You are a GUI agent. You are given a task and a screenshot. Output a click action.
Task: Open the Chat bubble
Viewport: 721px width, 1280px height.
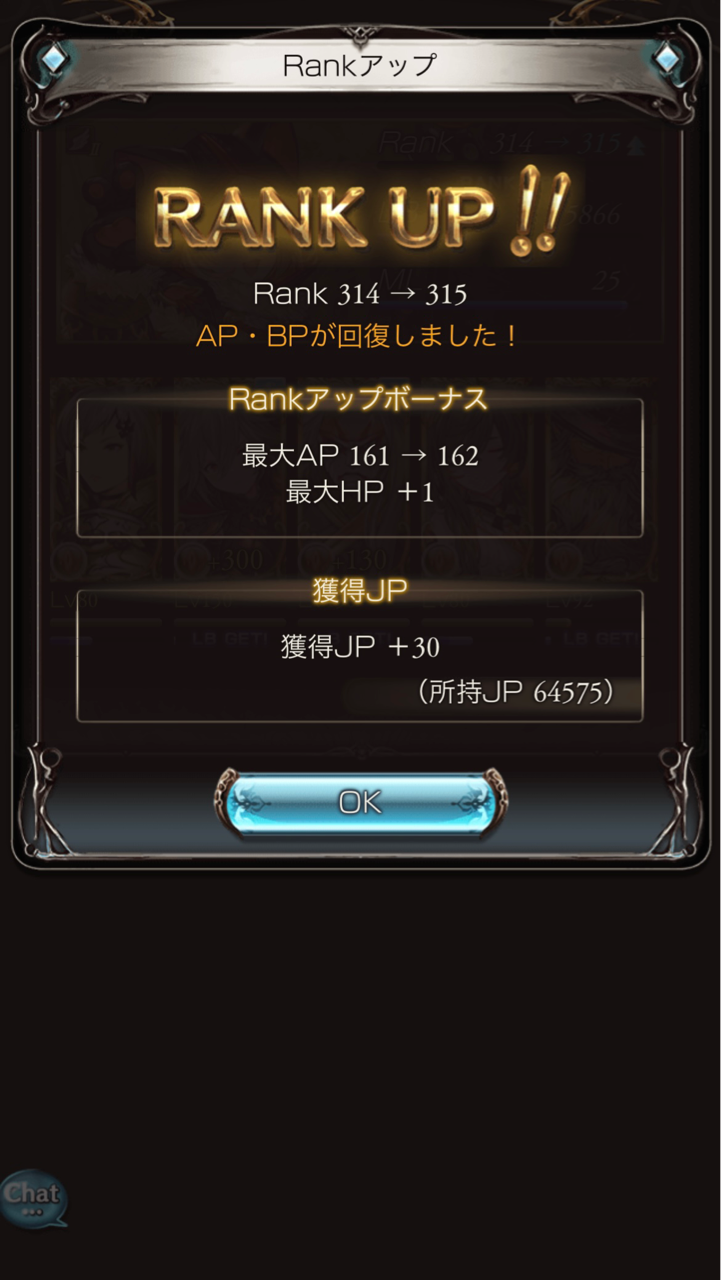(x=32, y=1197)
